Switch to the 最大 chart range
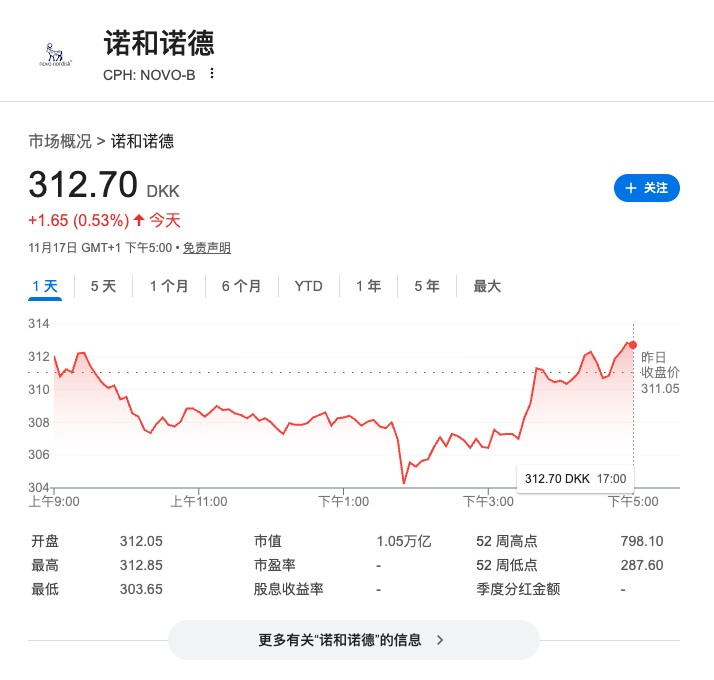This screenshot has width=714, height=680. (487, 286)
